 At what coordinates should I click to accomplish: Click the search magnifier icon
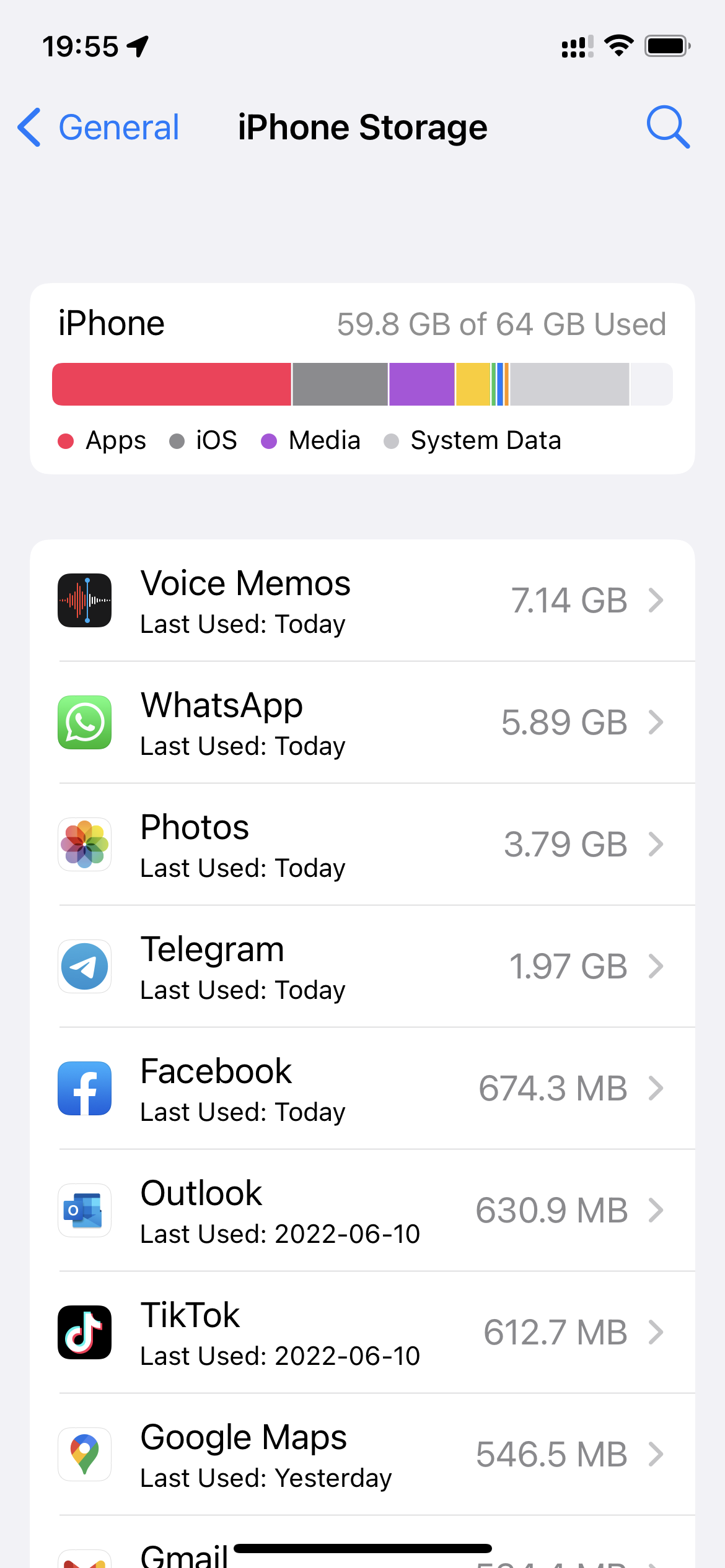click(x=669, y=127)
